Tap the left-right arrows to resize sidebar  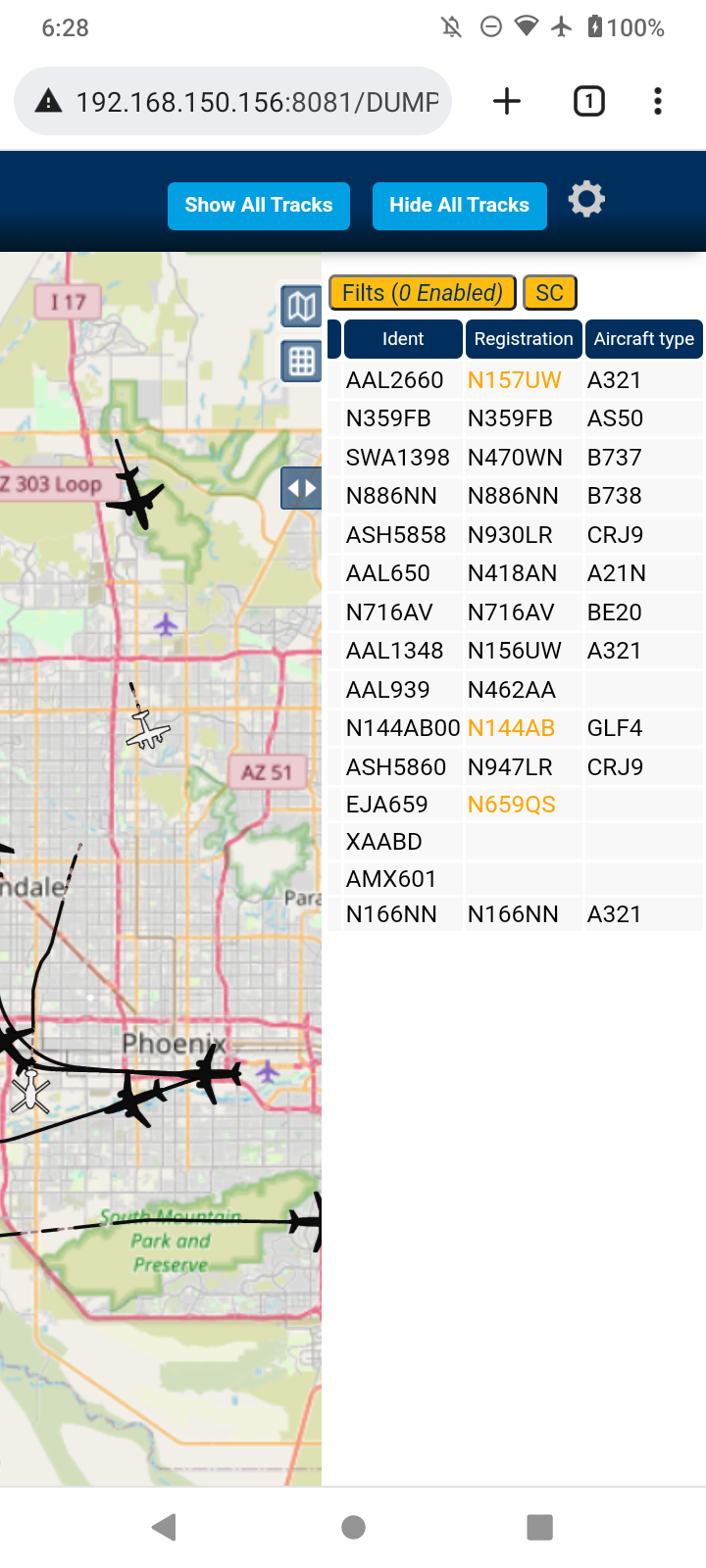point(301,488)
